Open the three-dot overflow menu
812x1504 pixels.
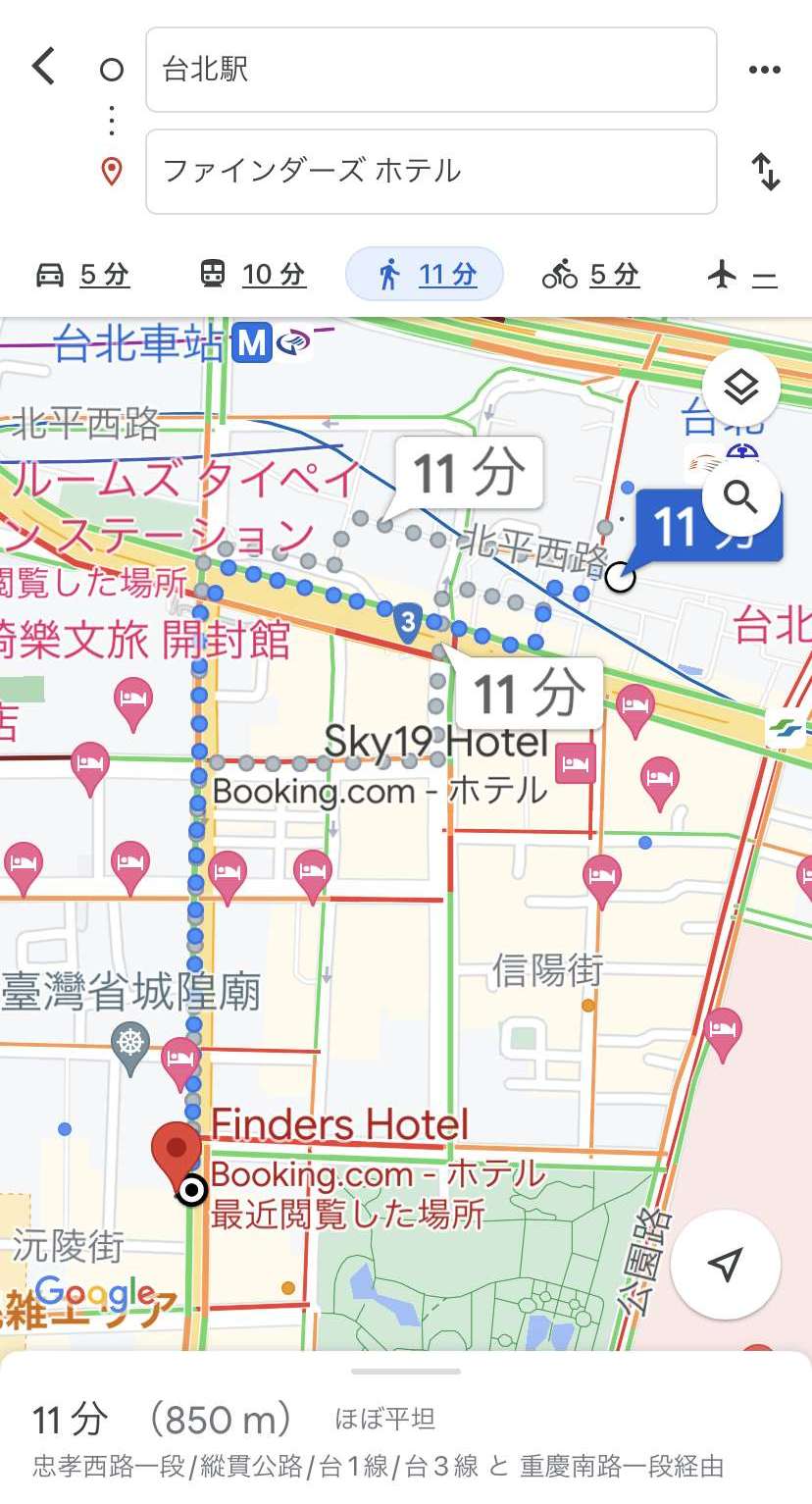click(764, 70)
